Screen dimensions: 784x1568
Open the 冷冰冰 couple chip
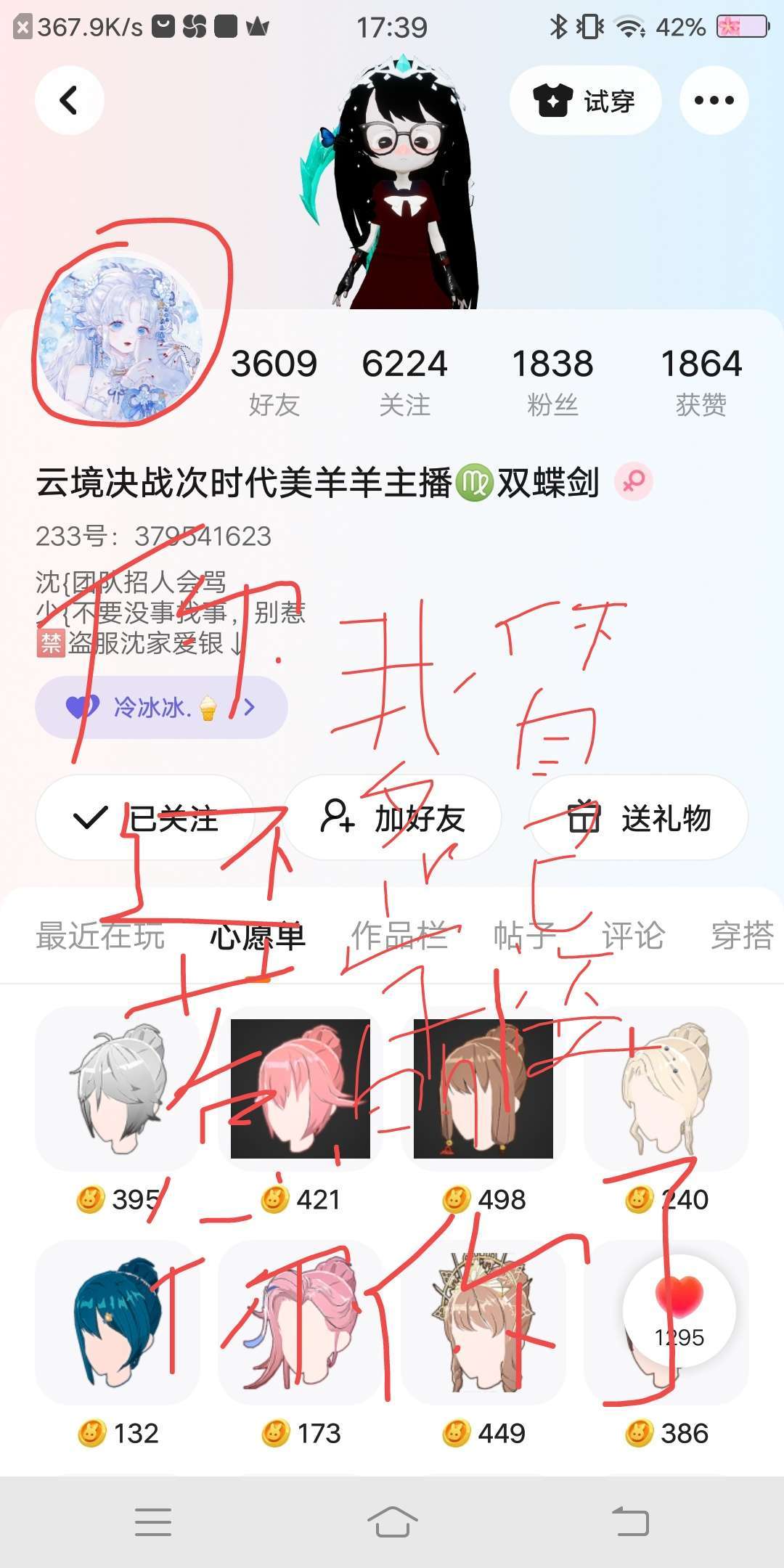coord(161,707)
